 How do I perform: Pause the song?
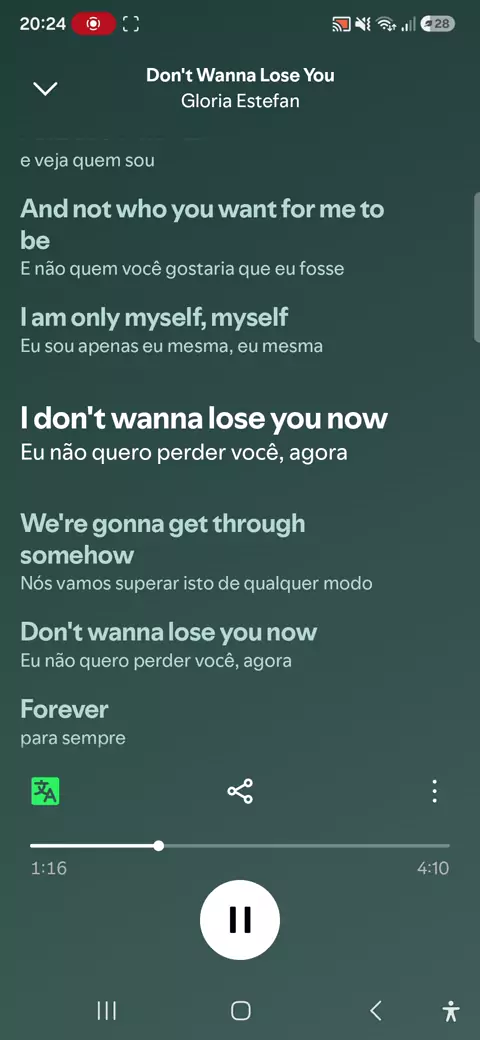tap(240, 919)
